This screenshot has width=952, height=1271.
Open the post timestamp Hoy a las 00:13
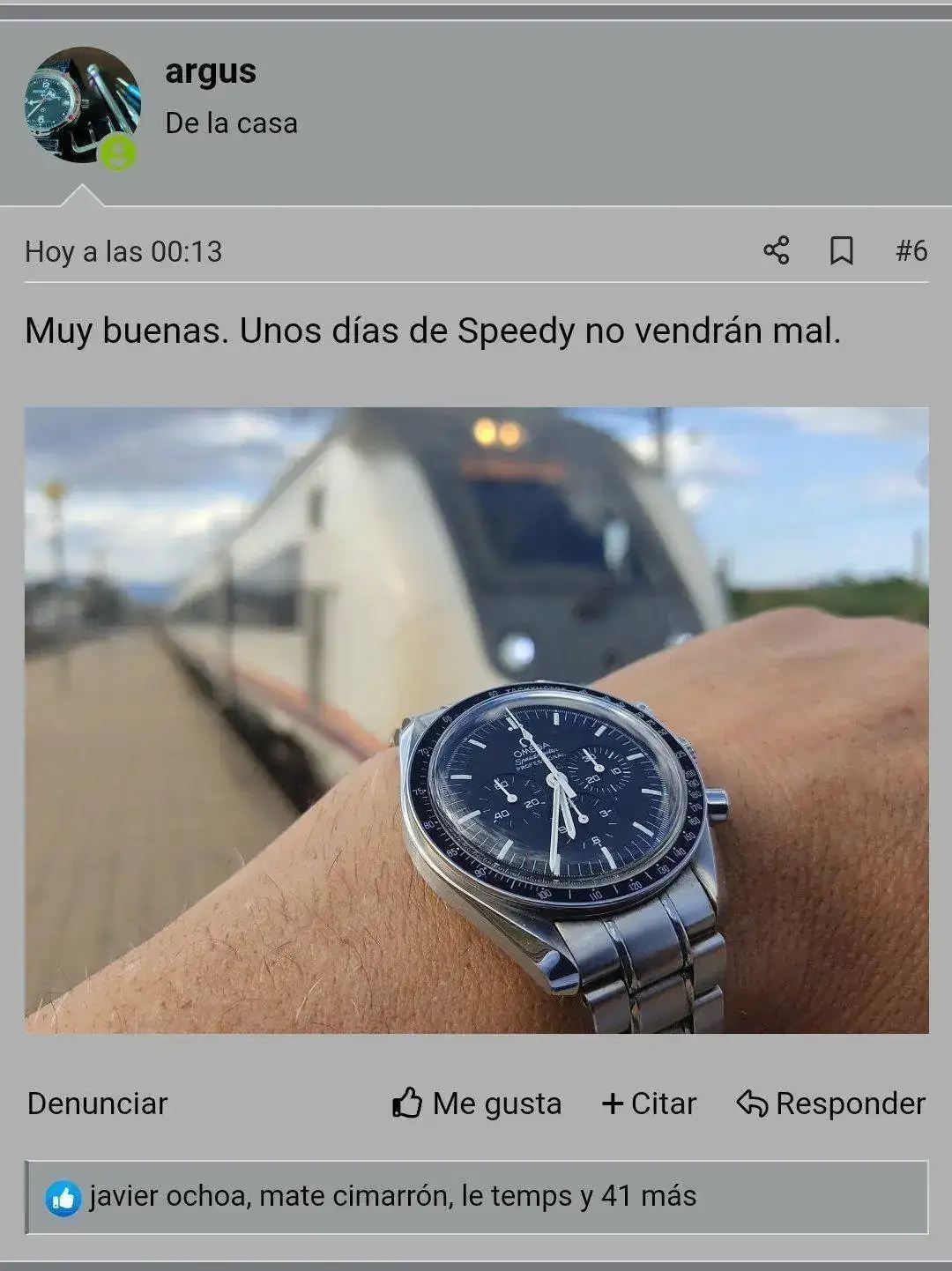pos(123,252)
